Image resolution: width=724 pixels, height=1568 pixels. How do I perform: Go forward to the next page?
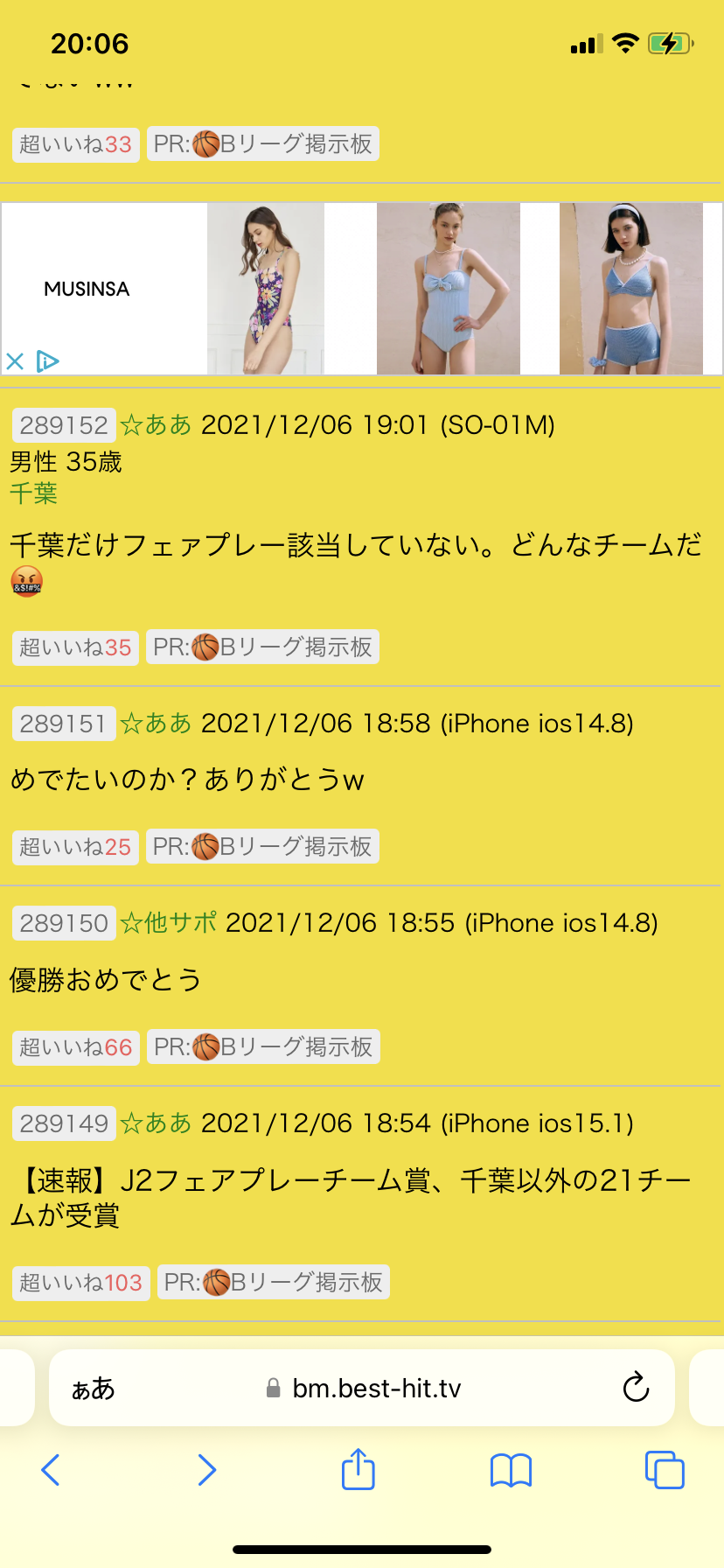point(206,1470)
